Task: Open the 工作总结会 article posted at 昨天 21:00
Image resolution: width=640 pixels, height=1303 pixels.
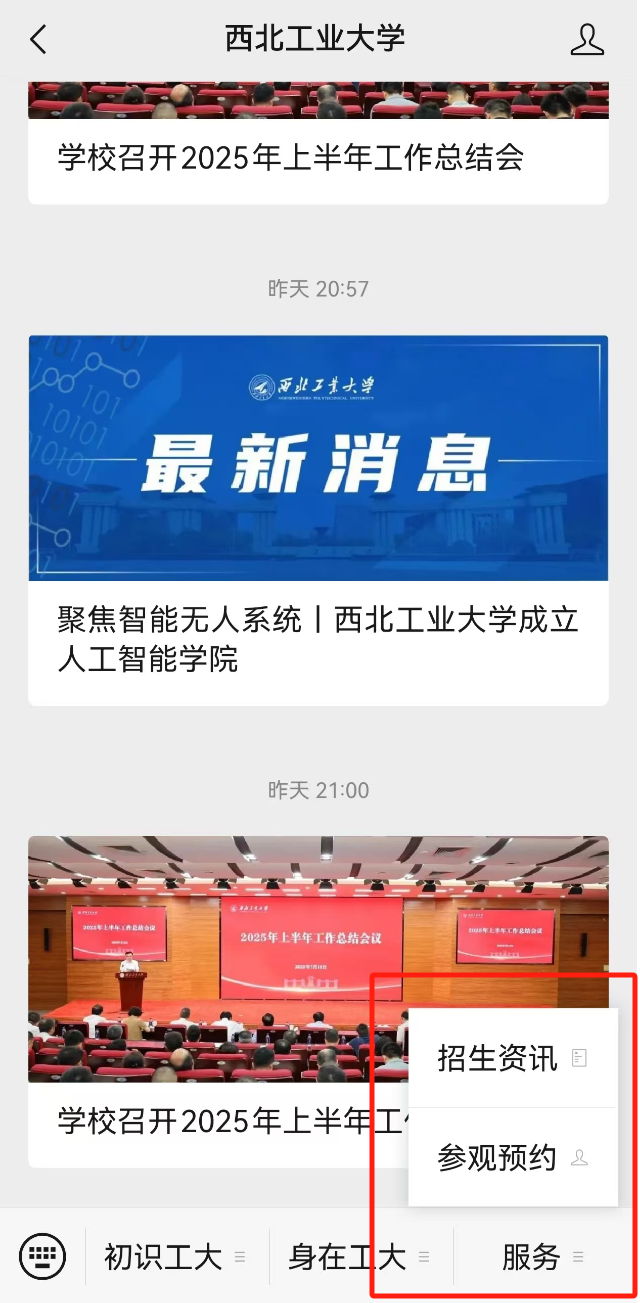Action: pos(318,1001)
